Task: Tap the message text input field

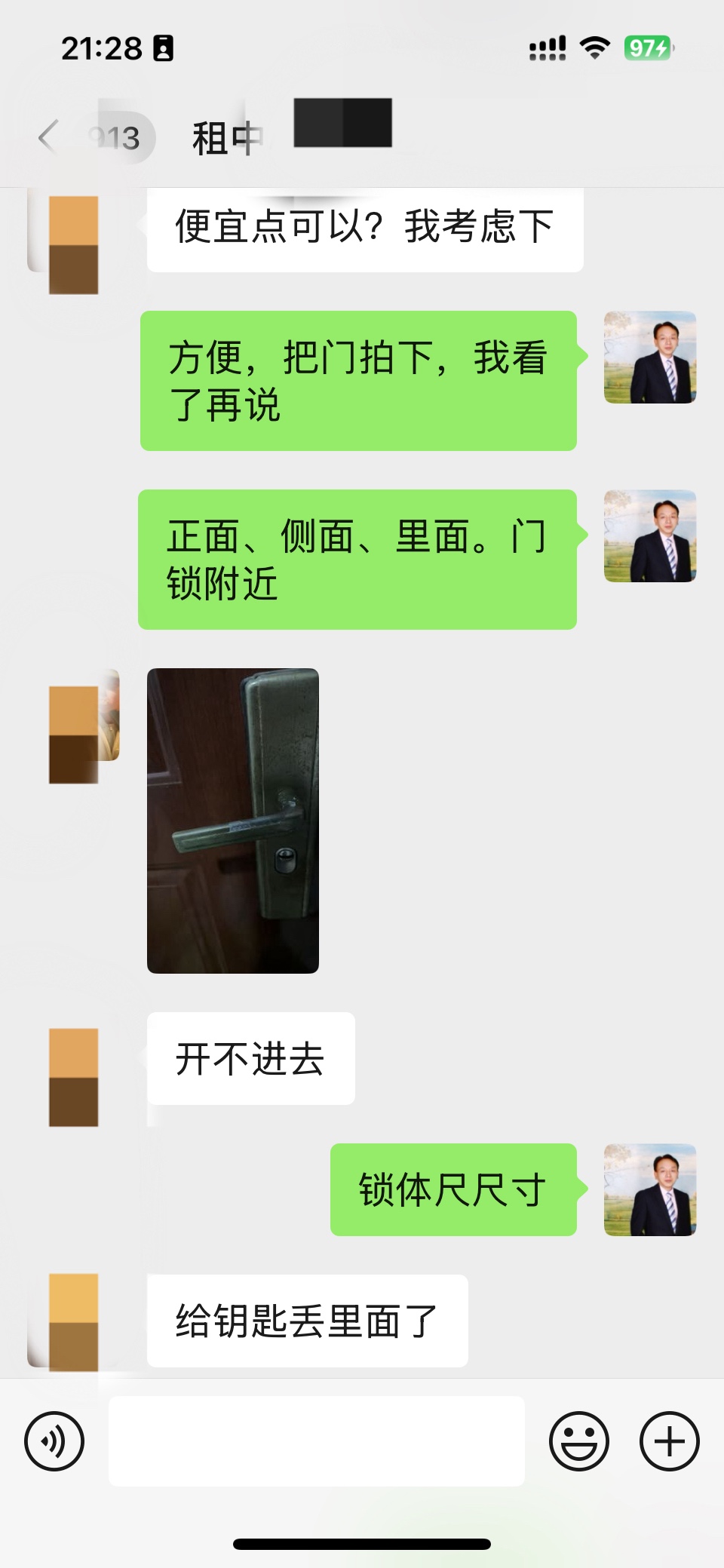Action: [x=317, y=1441]
